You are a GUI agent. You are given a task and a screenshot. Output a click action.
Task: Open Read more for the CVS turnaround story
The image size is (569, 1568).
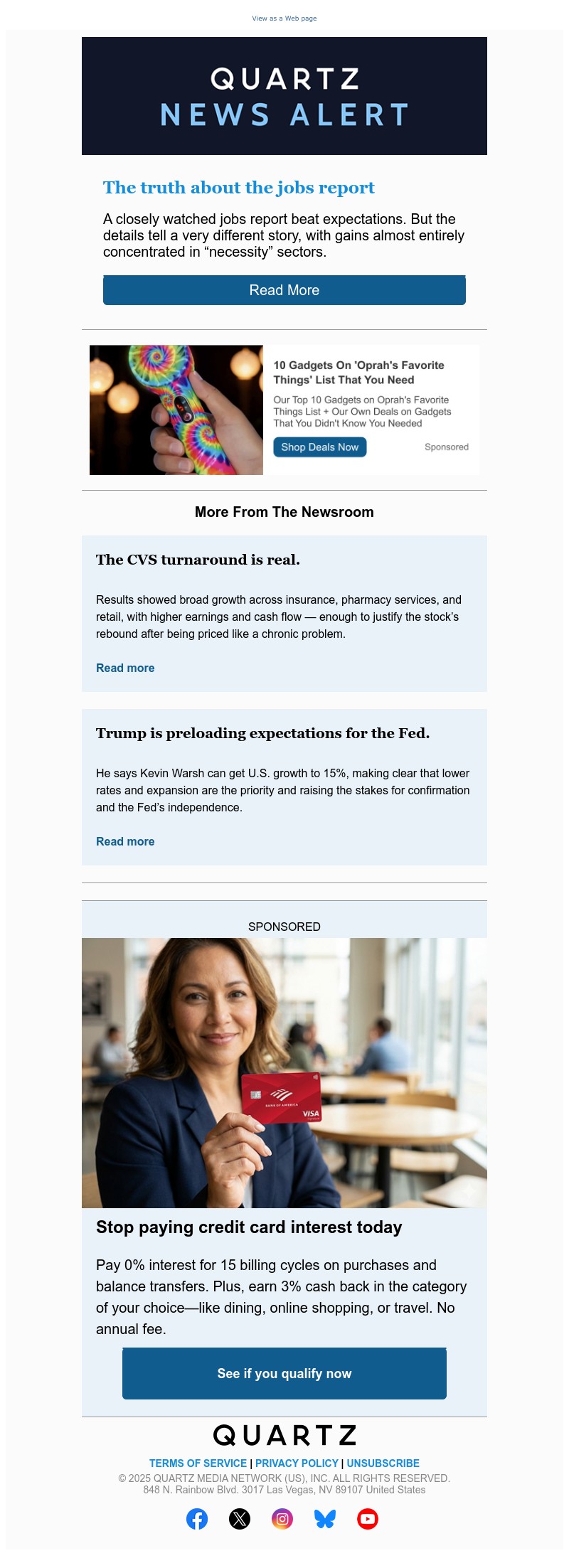124,668
